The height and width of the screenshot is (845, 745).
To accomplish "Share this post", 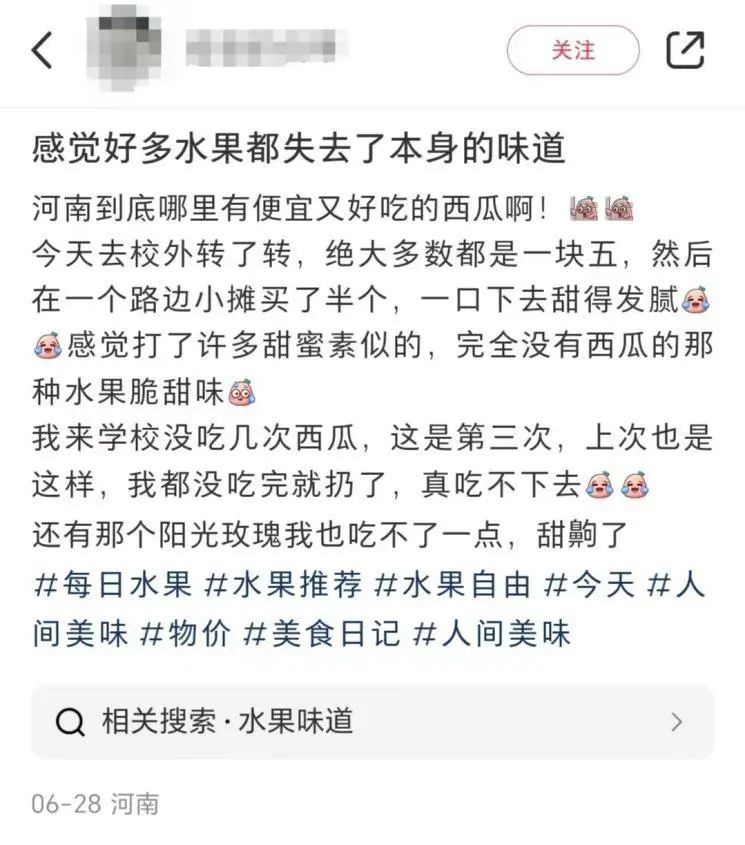I will [x=685, y=50].
